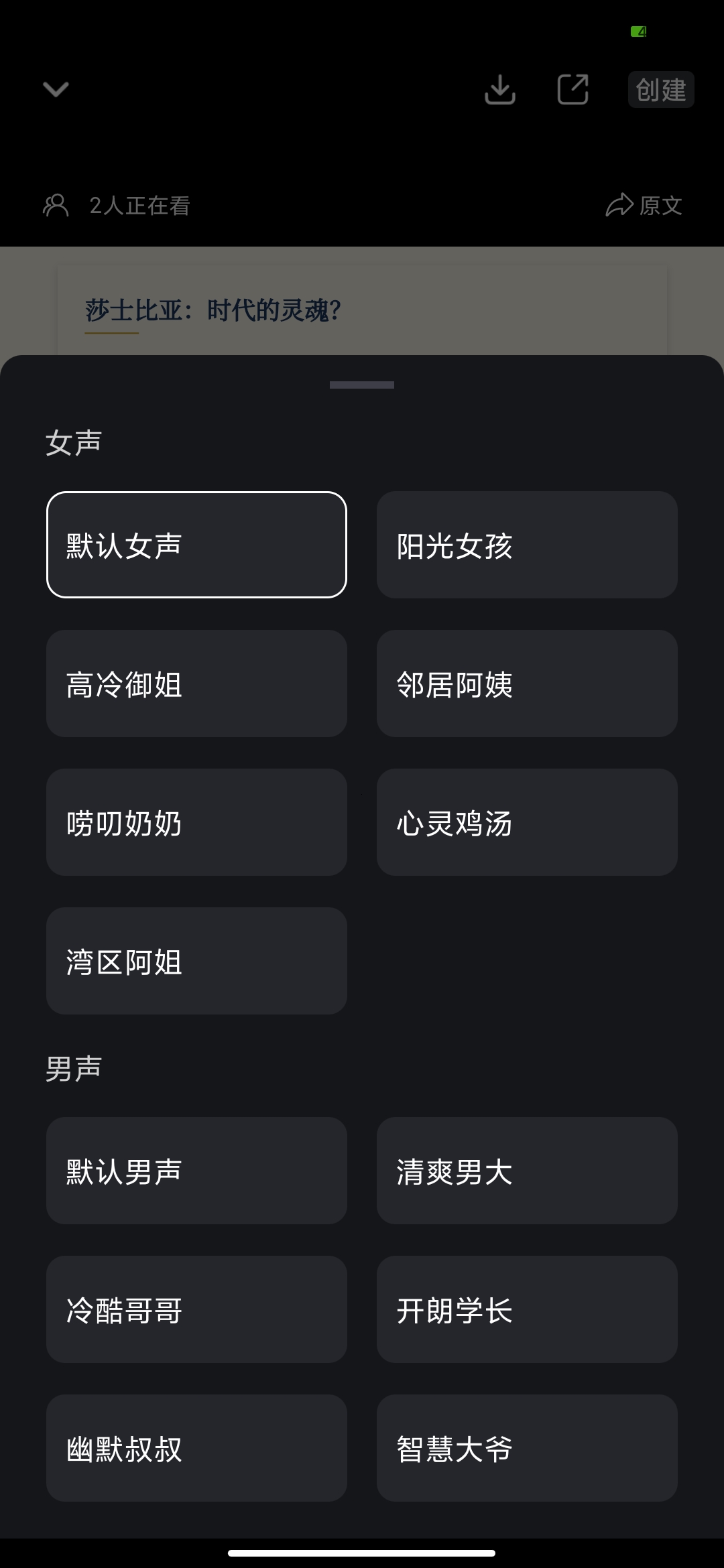Pick the 开朗学长 voice
Screen dimensions: 724x1568
[x=527, y=1309]
